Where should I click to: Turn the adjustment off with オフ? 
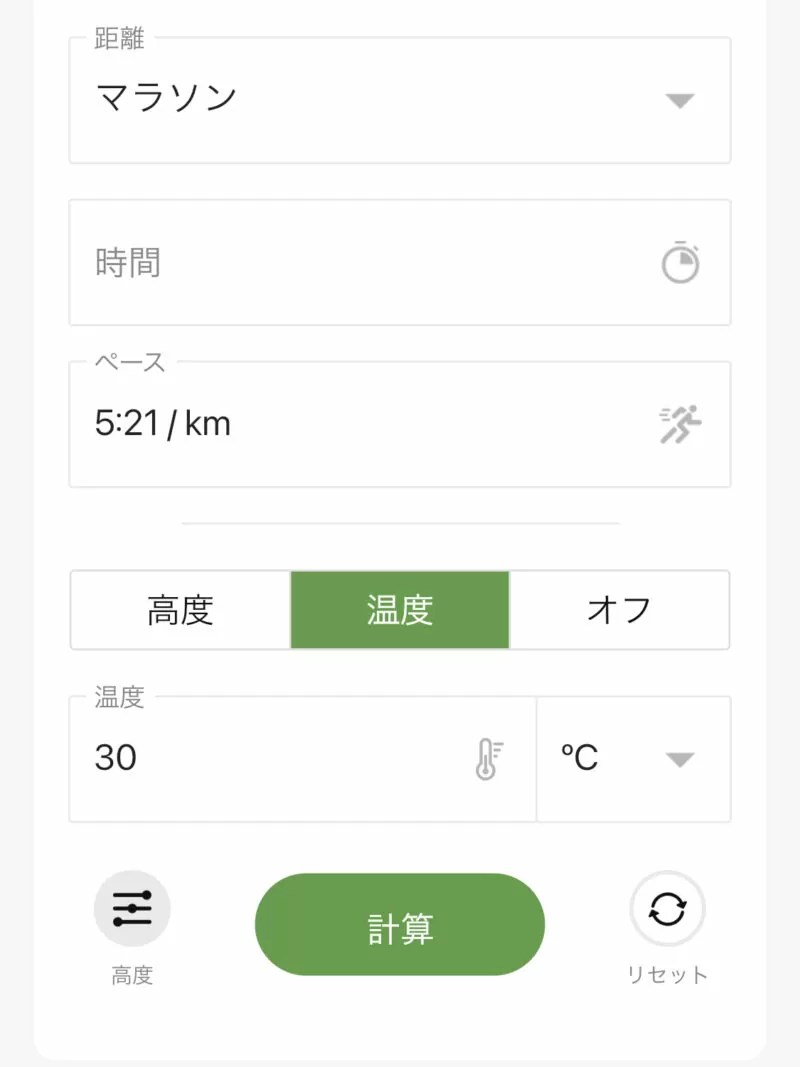click(x=620, y=611)
